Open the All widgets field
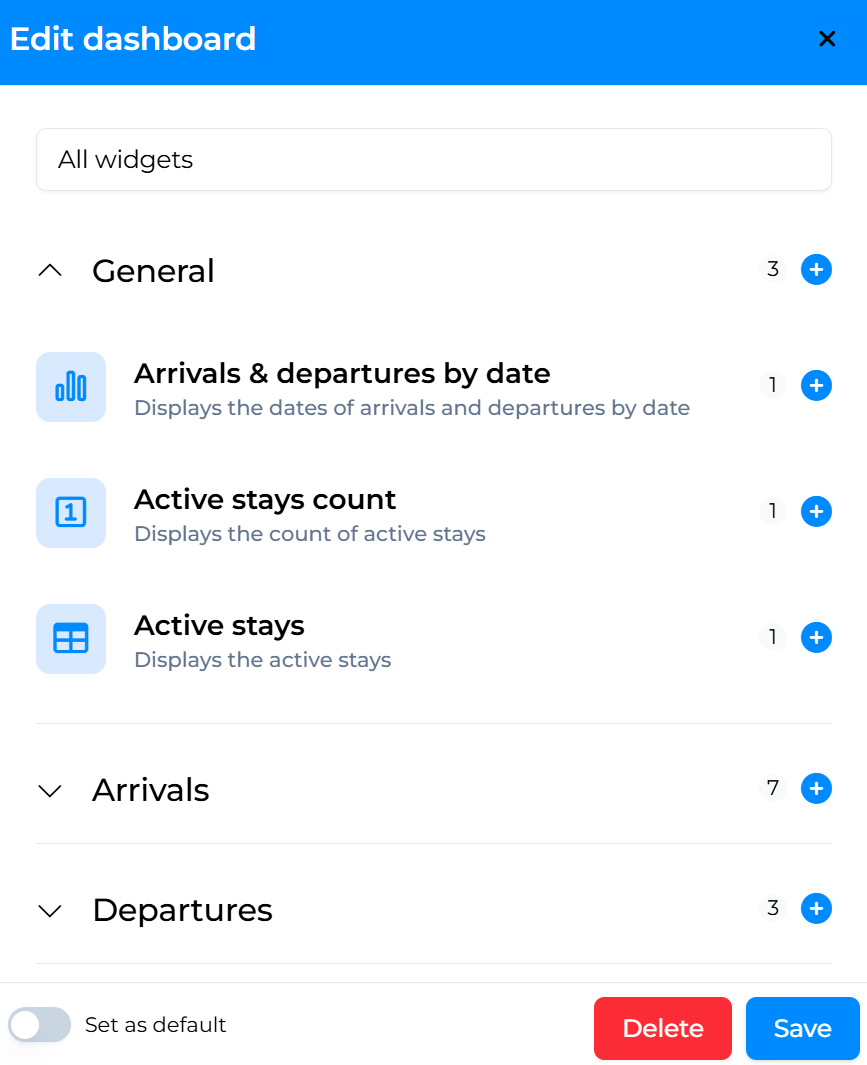Image resolution: width=867 pixels, height=1065 pixels. [433, 159]
